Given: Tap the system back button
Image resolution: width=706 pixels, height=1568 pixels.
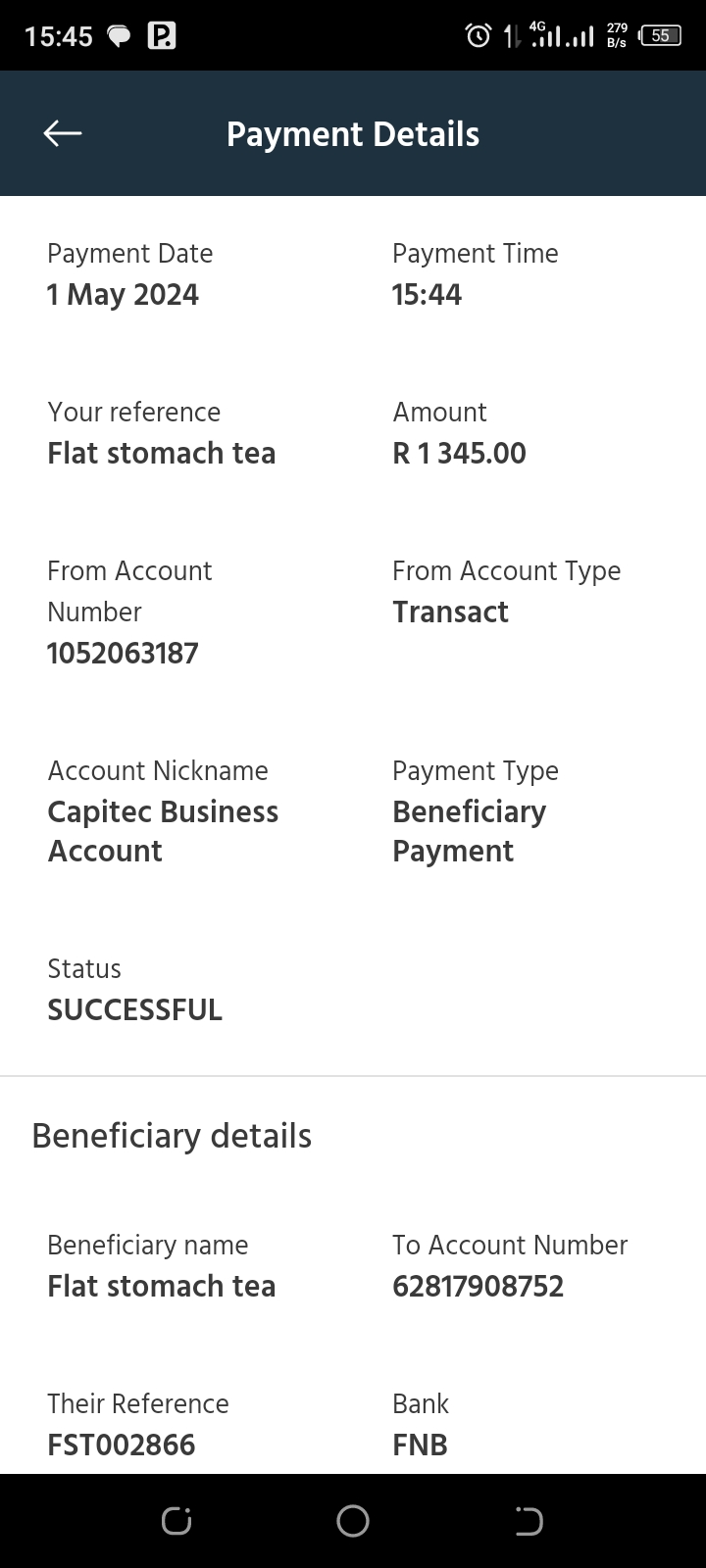Looking at the screenshot, I should [529, 1521].
